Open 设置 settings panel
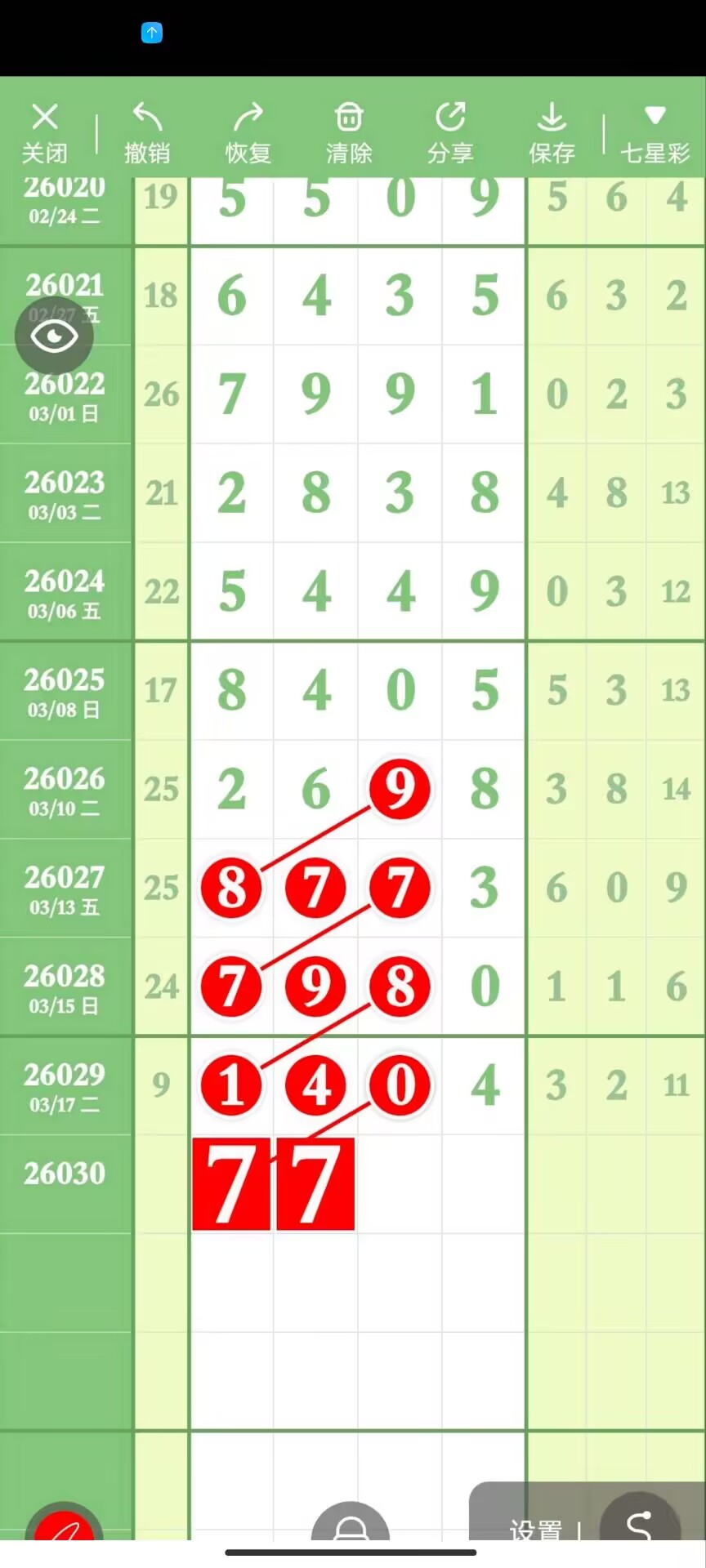The image size is (706, 1568). coord(535,1529)
